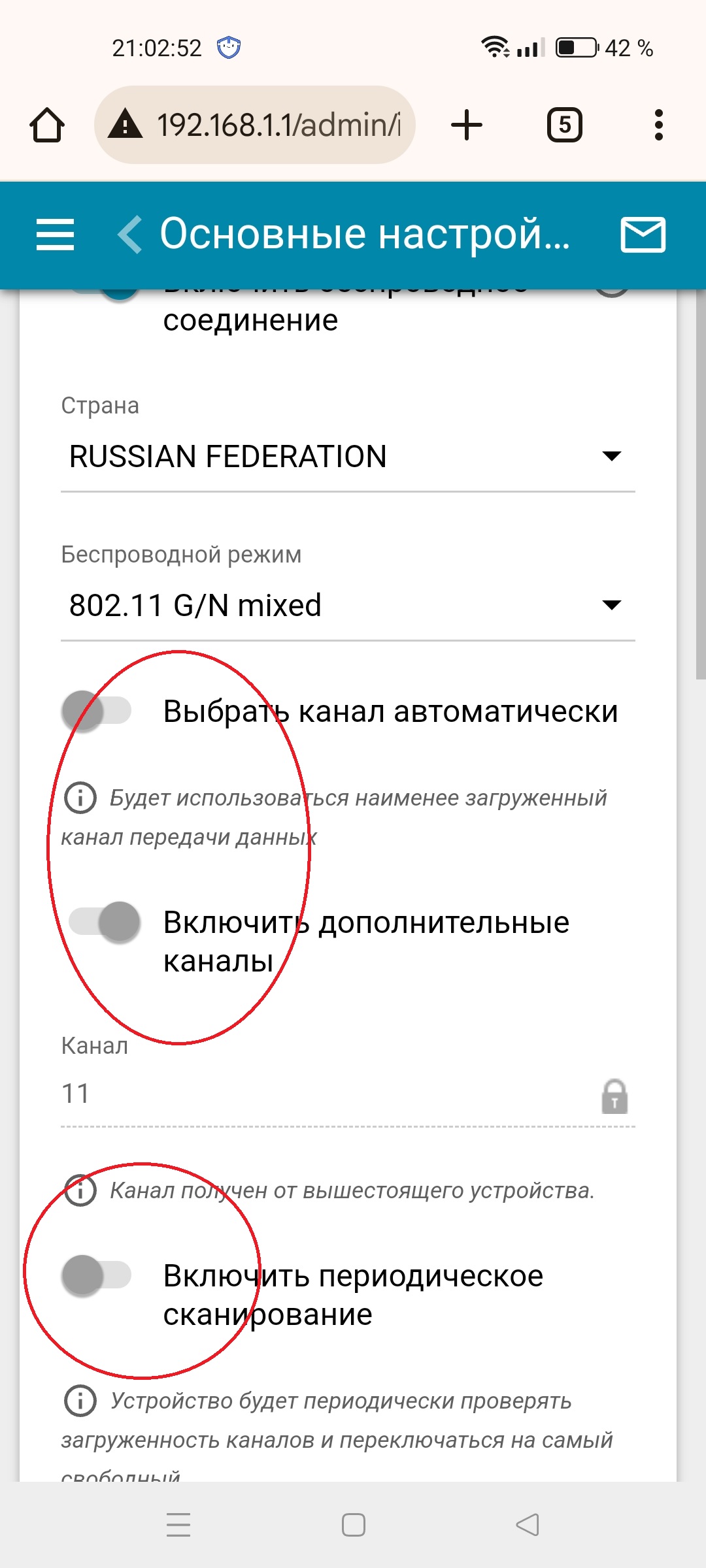
Task: Open a new browser tab
Action: (x=467, y=125)
